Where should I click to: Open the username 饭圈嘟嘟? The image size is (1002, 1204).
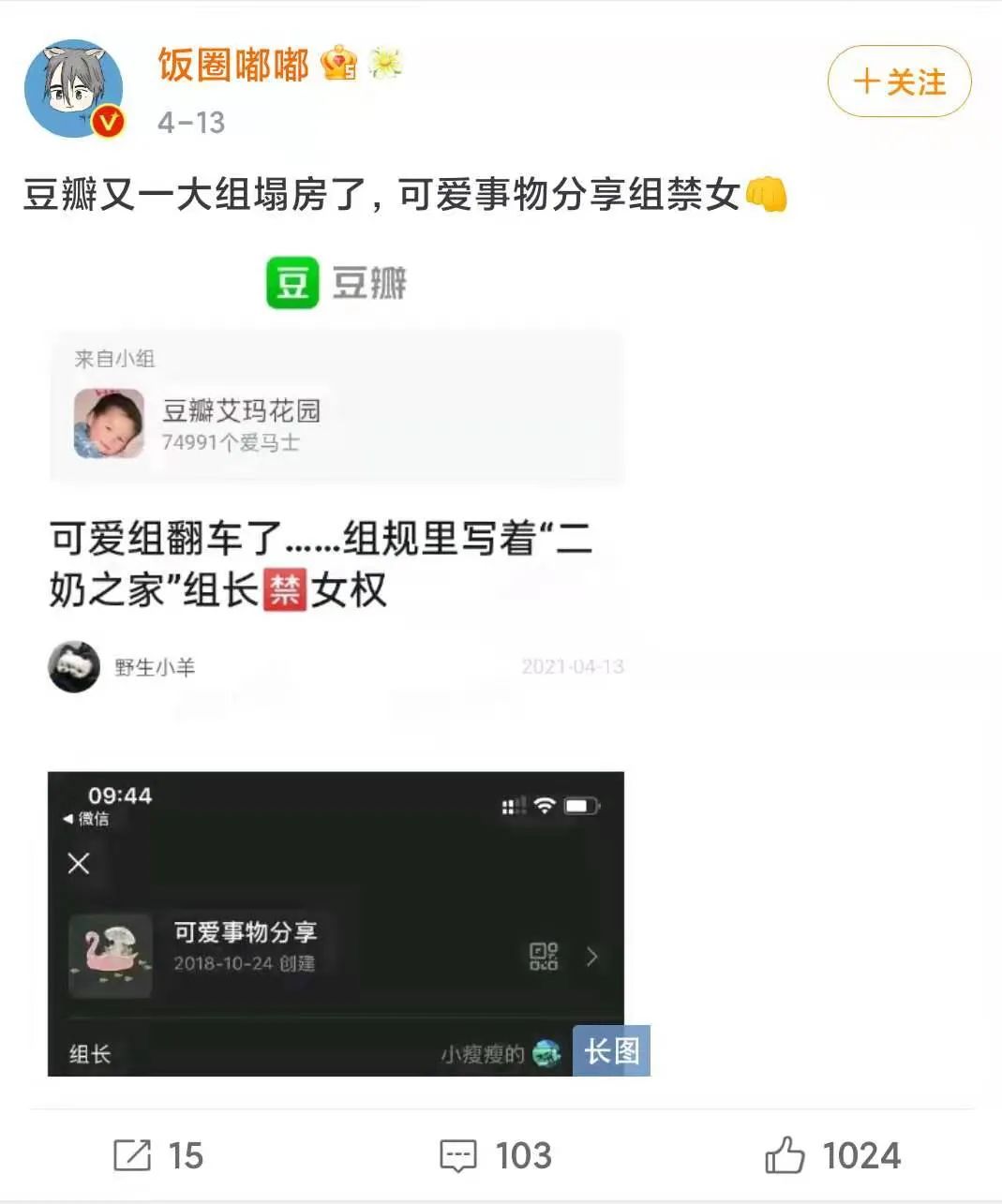pos(233,65)
